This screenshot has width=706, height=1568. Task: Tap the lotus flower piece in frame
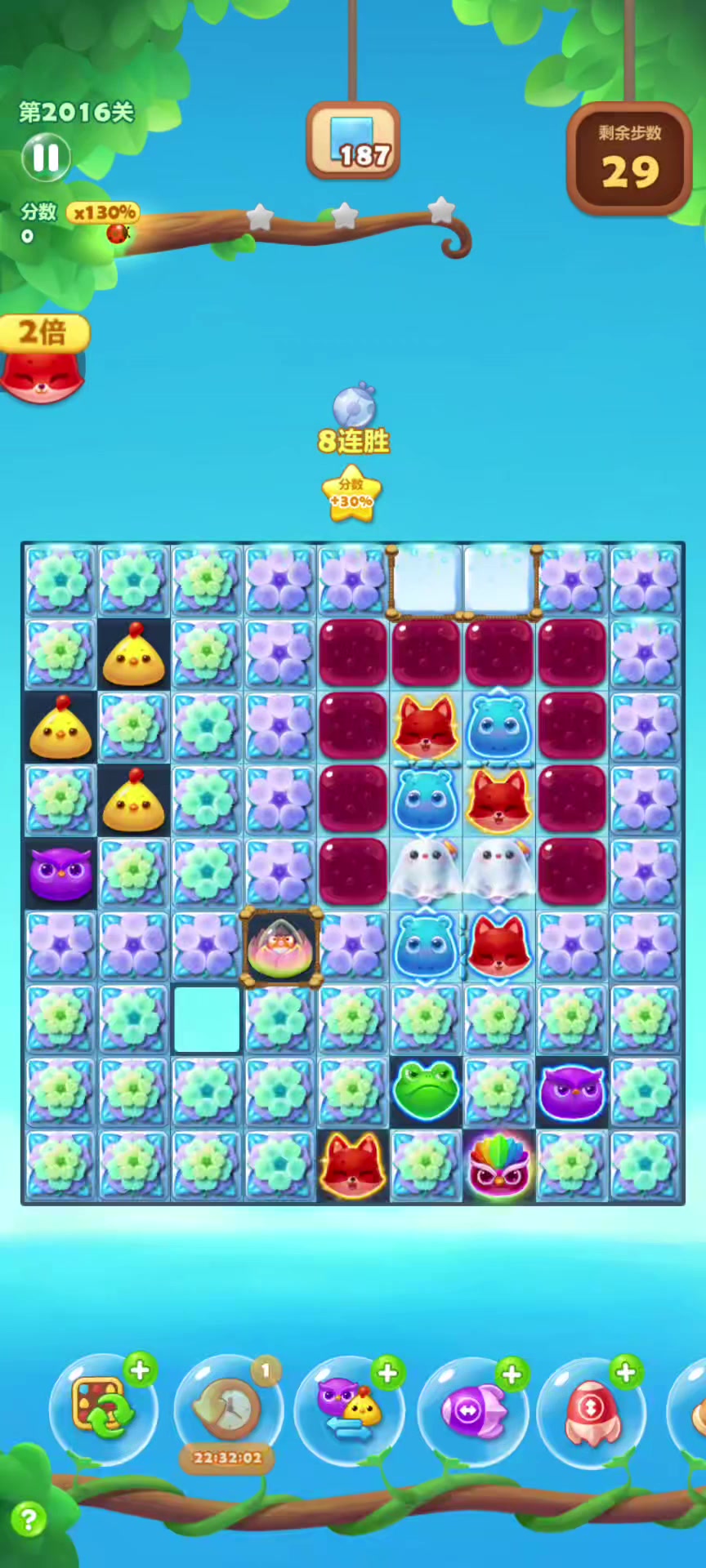280,947
